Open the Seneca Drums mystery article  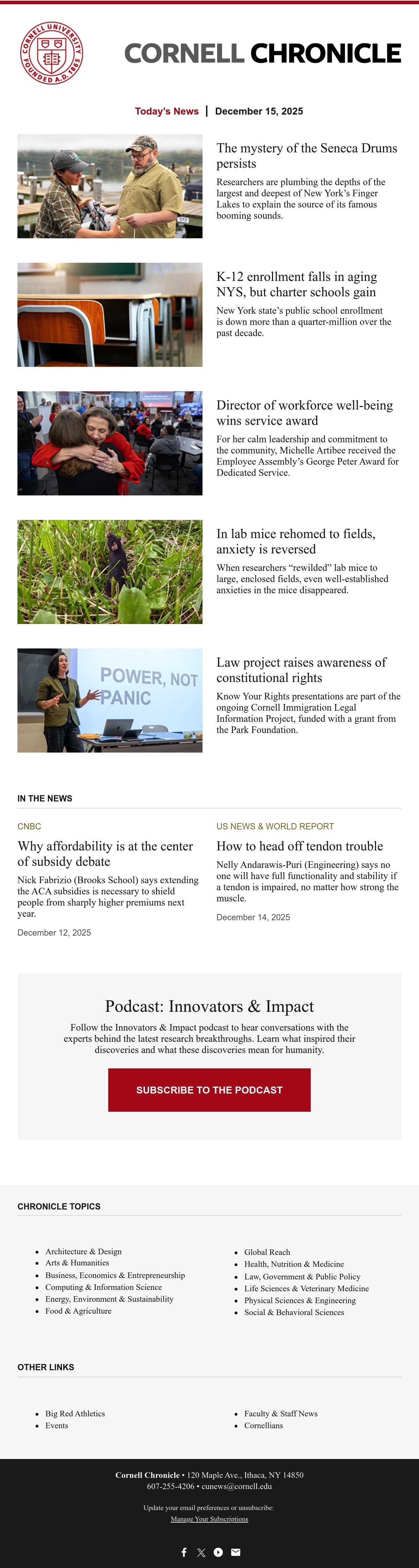click(307, 156)
